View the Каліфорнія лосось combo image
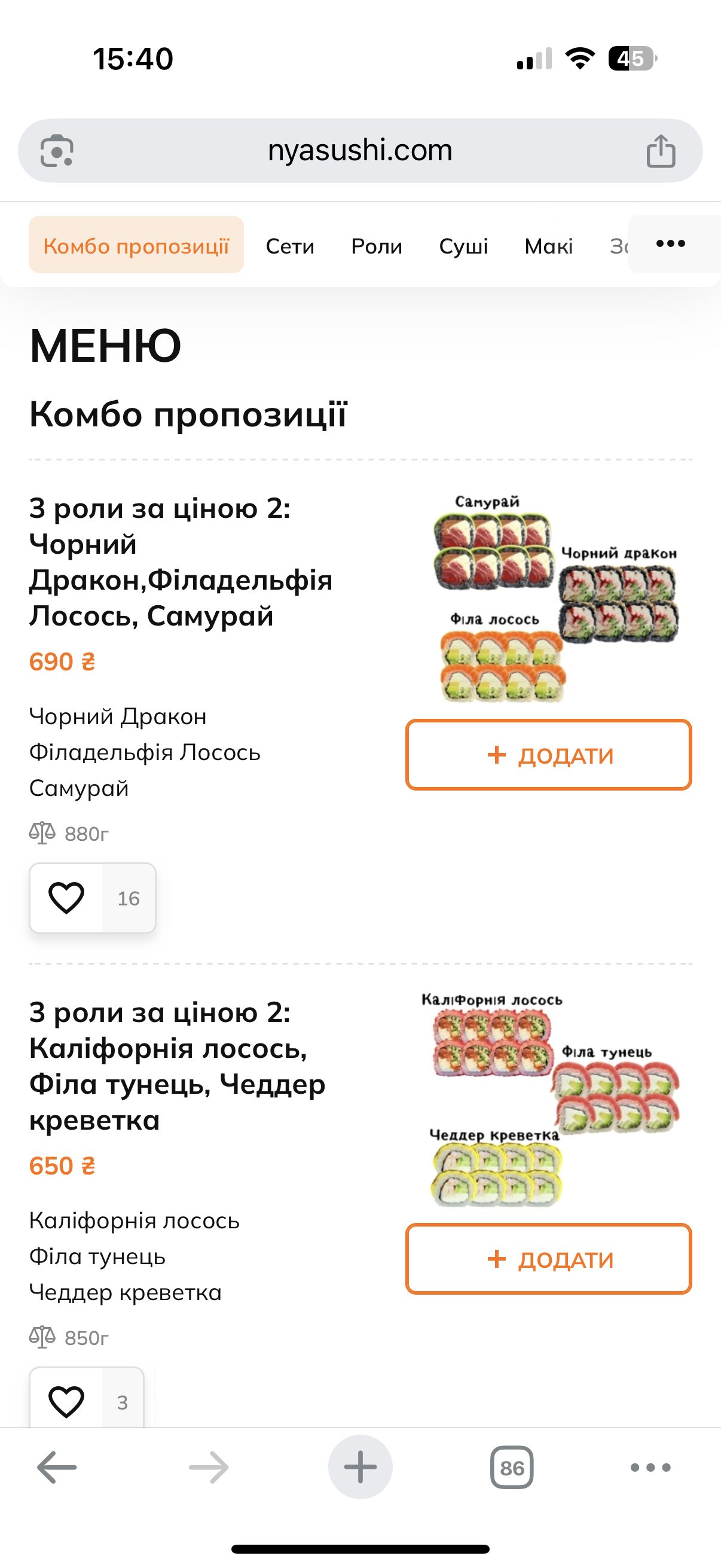721x1568 pixels. point(555,1099)
